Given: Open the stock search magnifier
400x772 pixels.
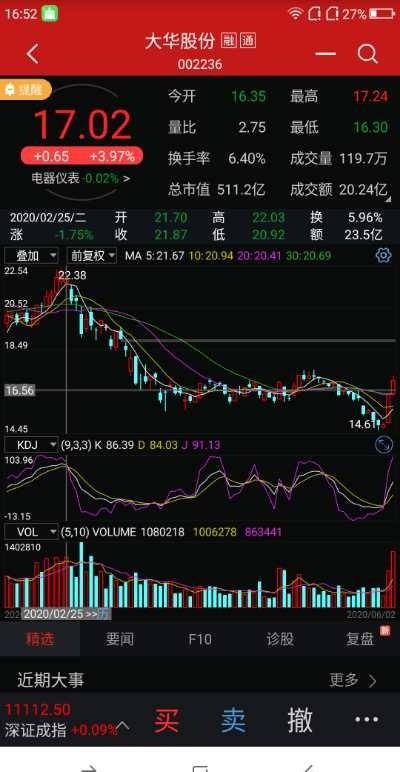Looking at the screenshot, I should (x=367, y=53).
